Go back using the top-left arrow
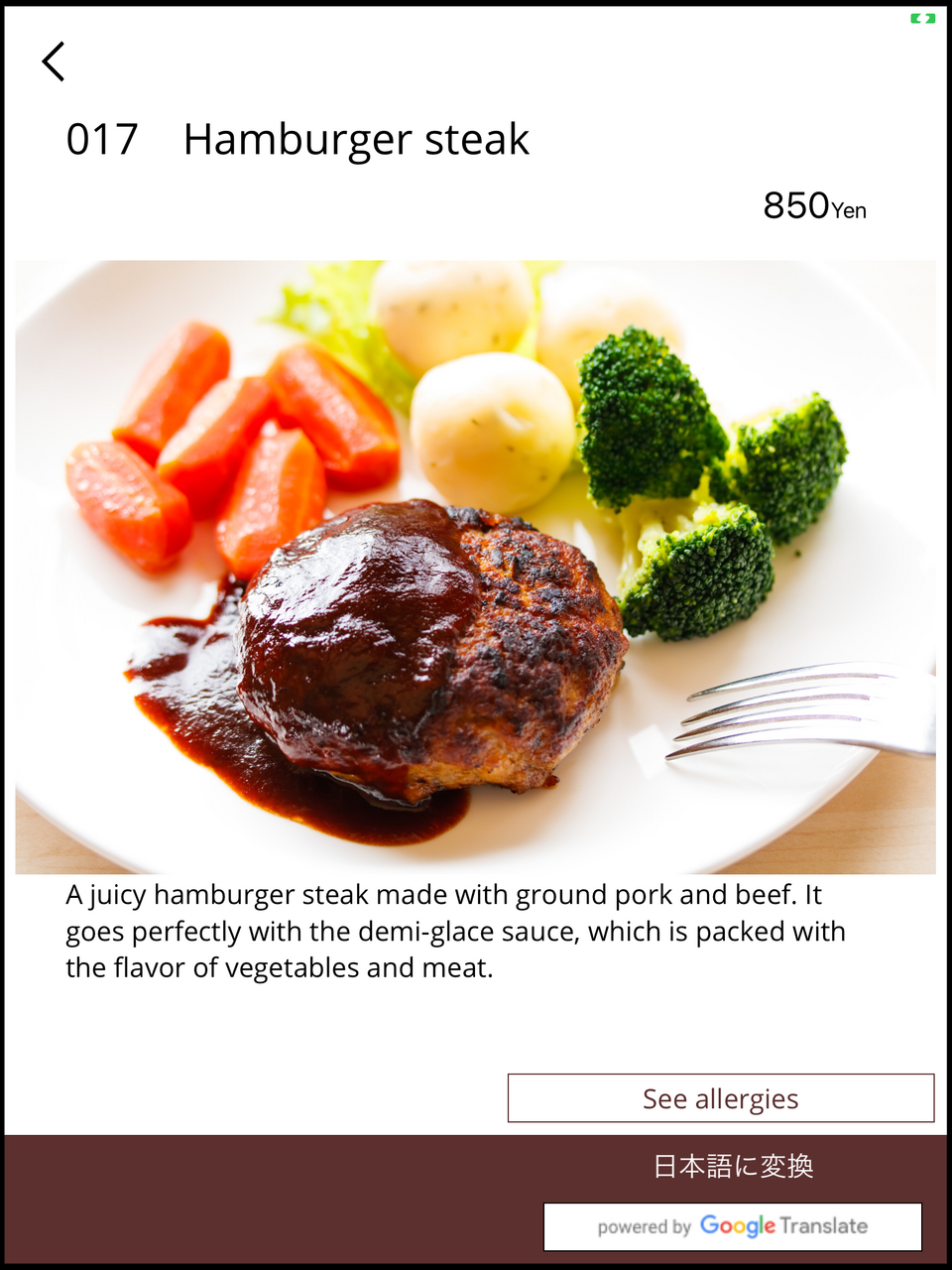 point(54,62)
